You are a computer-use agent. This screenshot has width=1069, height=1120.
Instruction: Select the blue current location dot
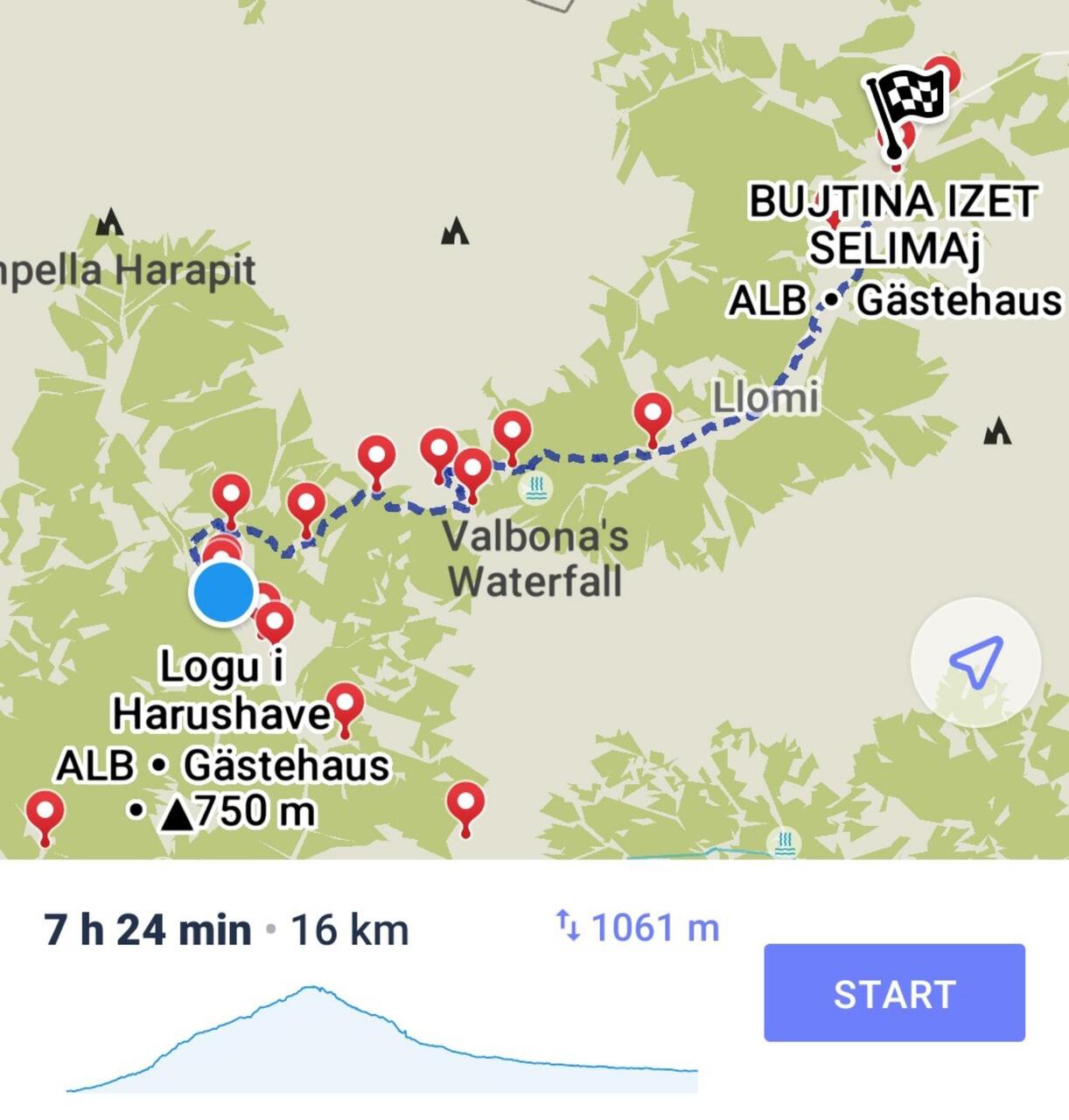click(x=224, y=593)
